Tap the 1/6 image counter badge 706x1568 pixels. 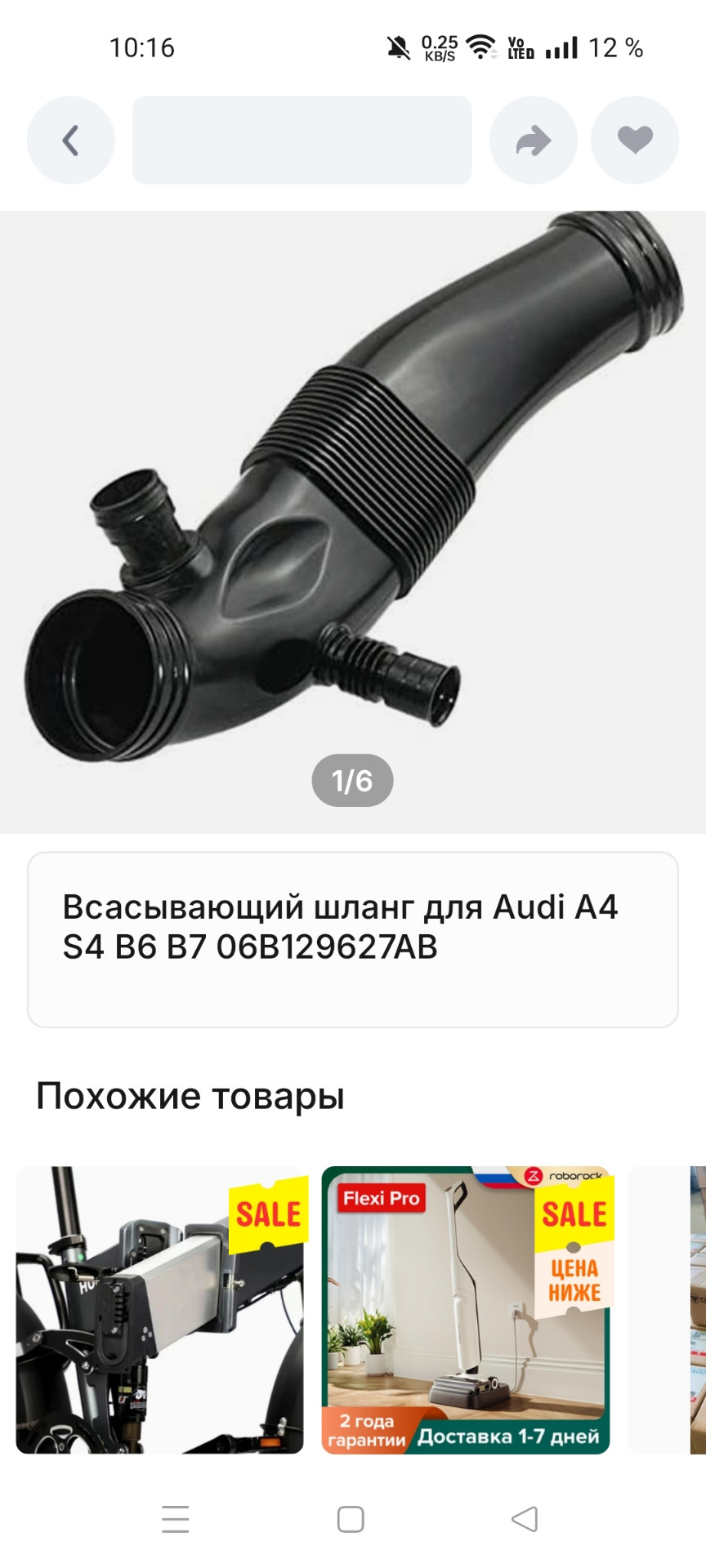353,780
